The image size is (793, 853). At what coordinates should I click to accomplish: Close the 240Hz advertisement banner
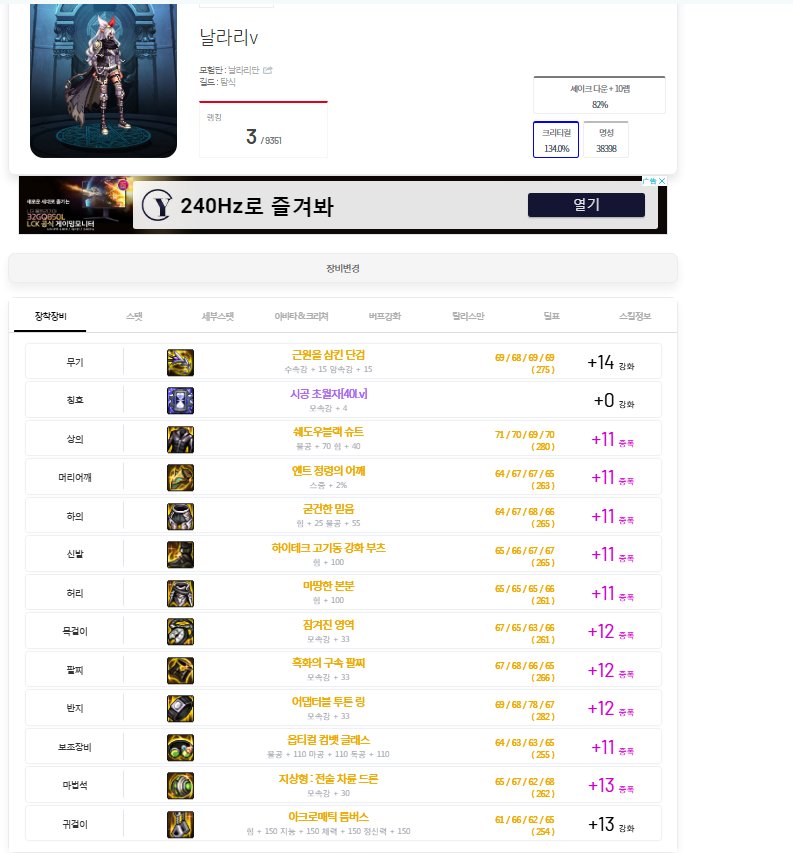tap(661, 181)
